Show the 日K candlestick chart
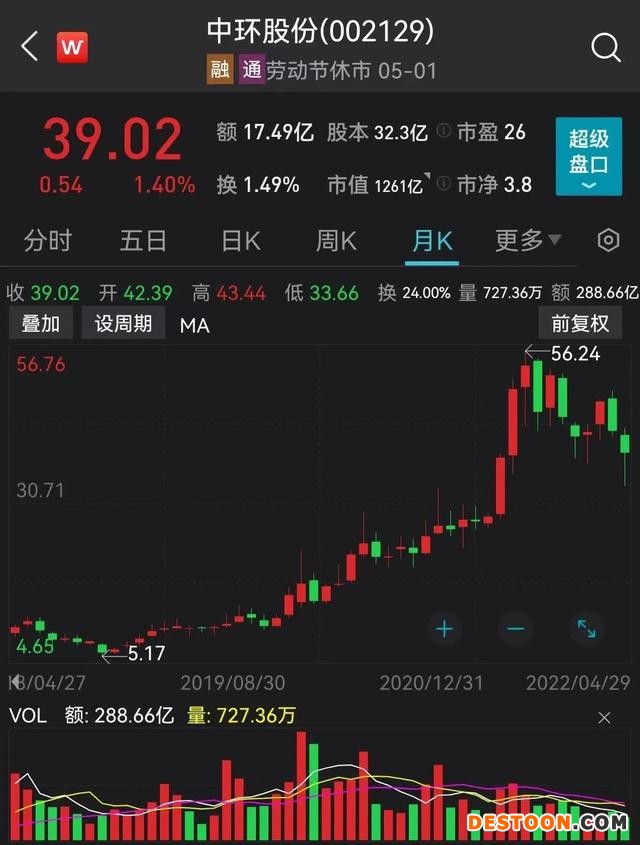This screenshot has height=845, width=640. (240, 241)
